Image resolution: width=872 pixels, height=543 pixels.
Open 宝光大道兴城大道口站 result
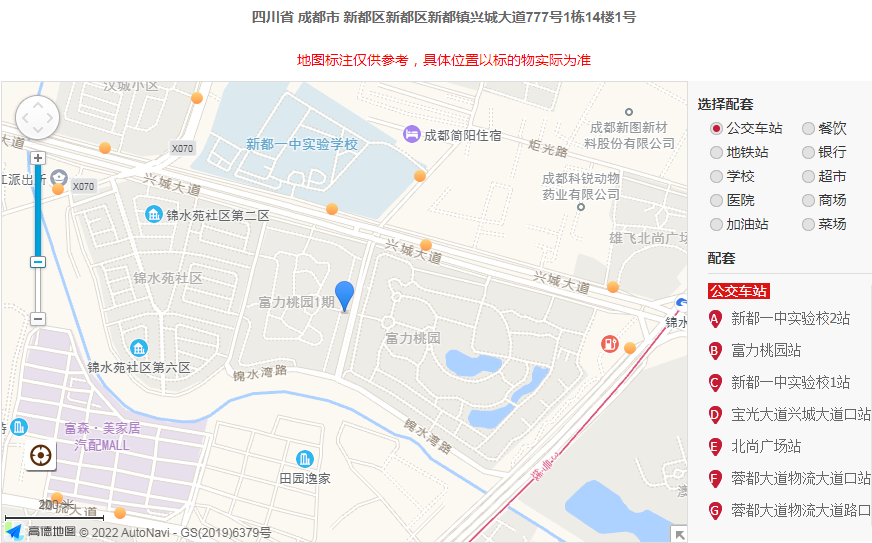[800, 414]
